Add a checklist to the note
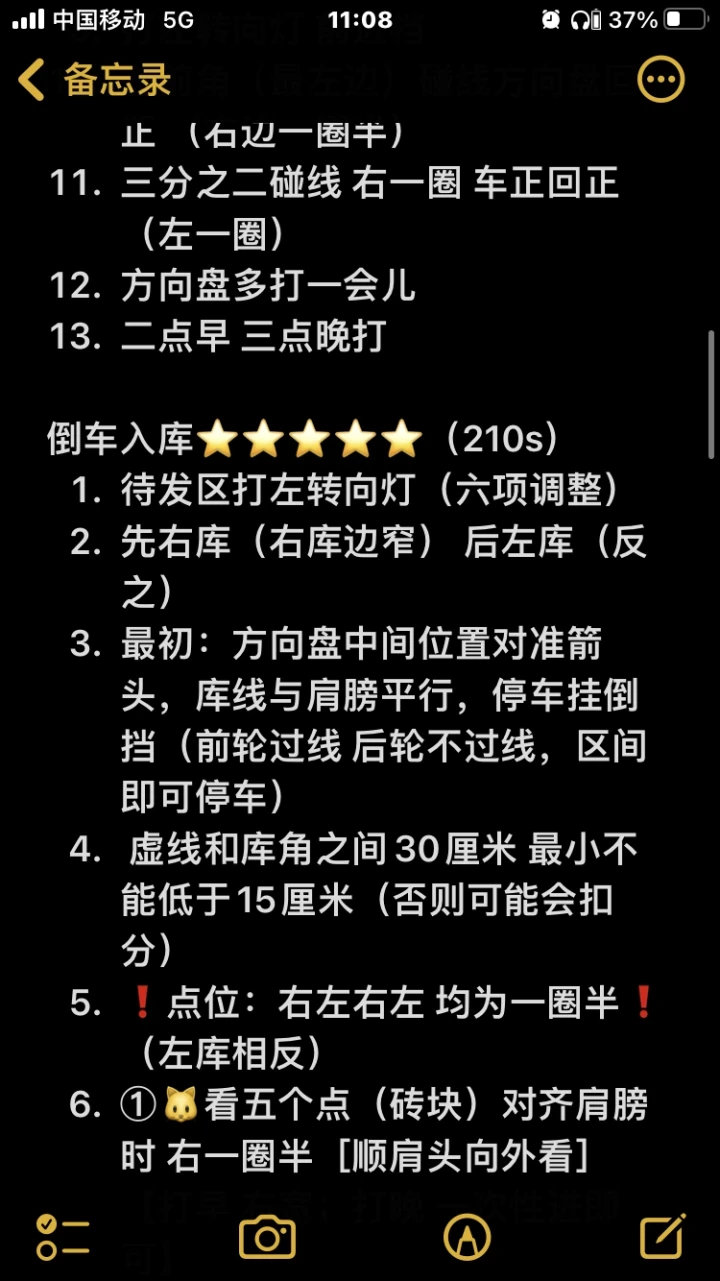The image size is (720, 1281). tap(63, 1237)
